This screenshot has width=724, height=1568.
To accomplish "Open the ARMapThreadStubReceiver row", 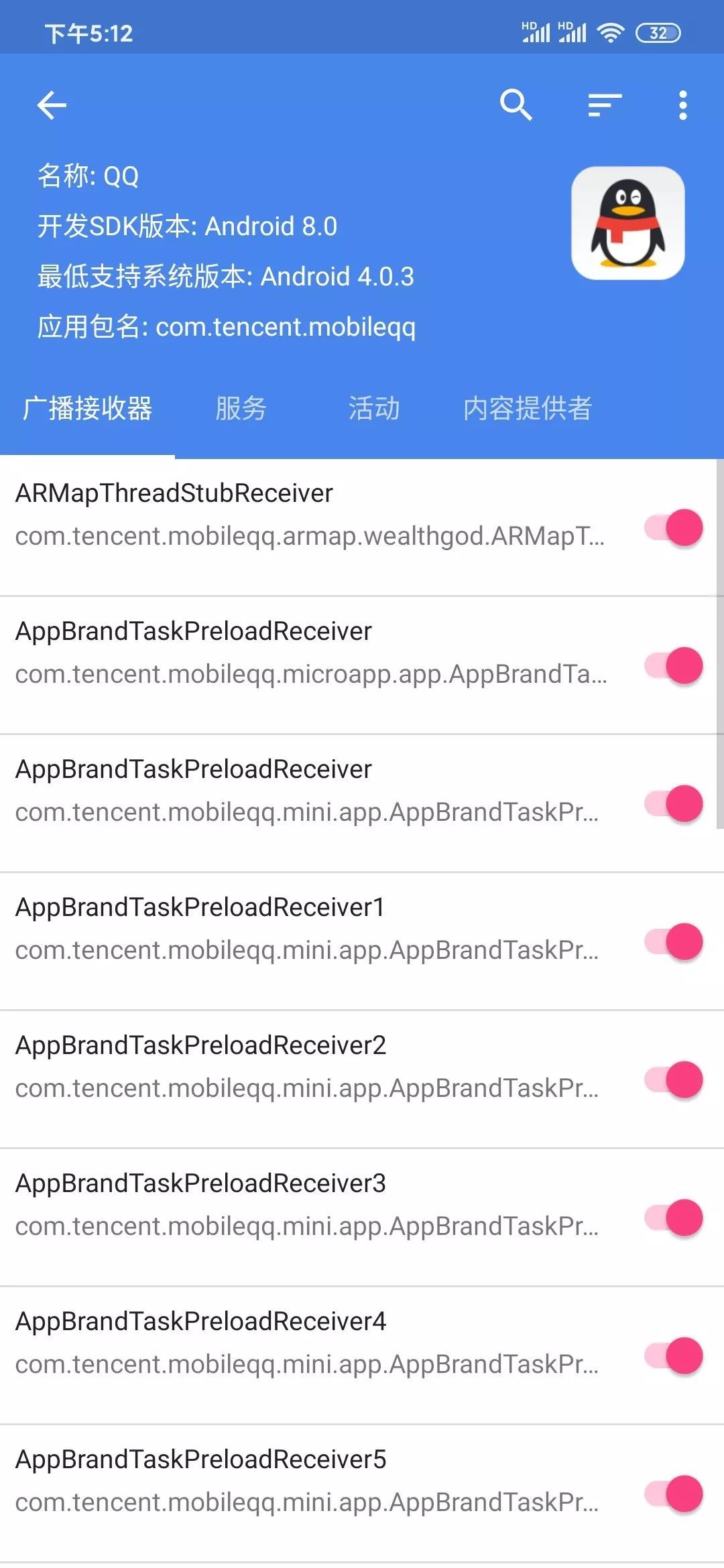I will (x=308, y=515).
